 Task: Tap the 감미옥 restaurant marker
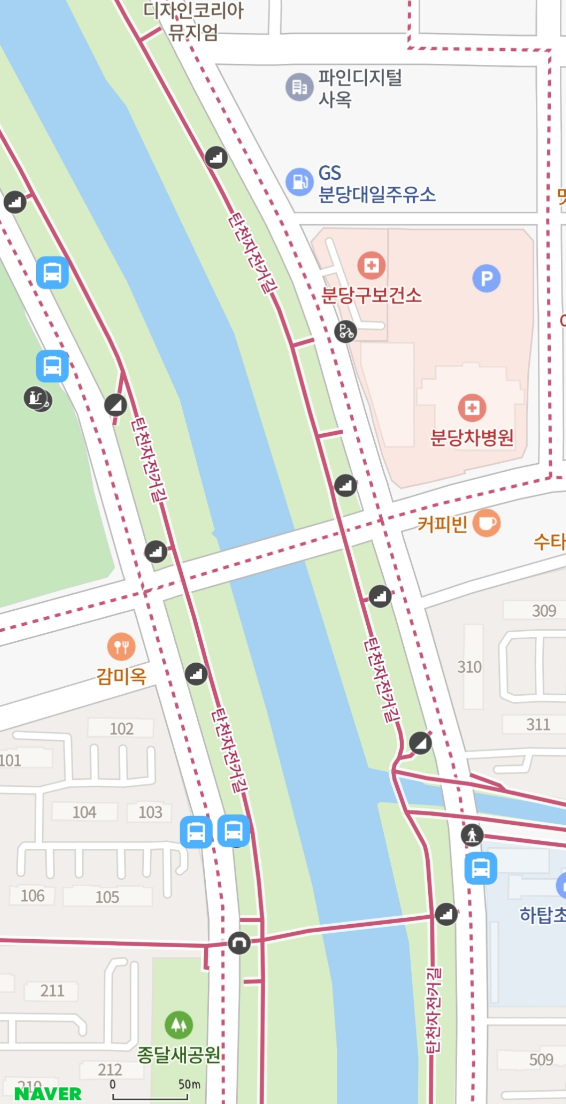(x=121, y=646)
